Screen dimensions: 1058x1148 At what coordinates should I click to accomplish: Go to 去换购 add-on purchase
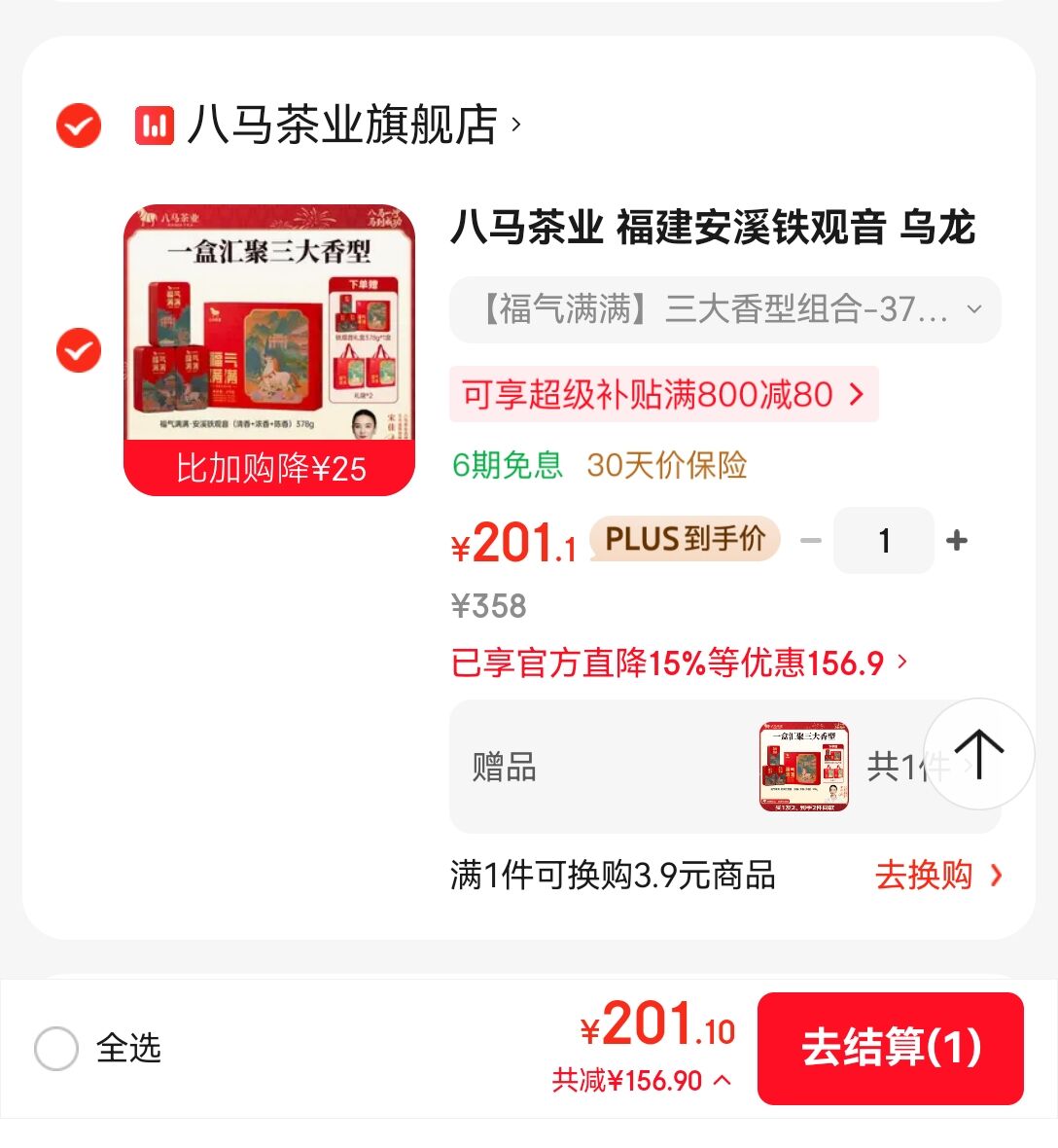coord(938,875)
